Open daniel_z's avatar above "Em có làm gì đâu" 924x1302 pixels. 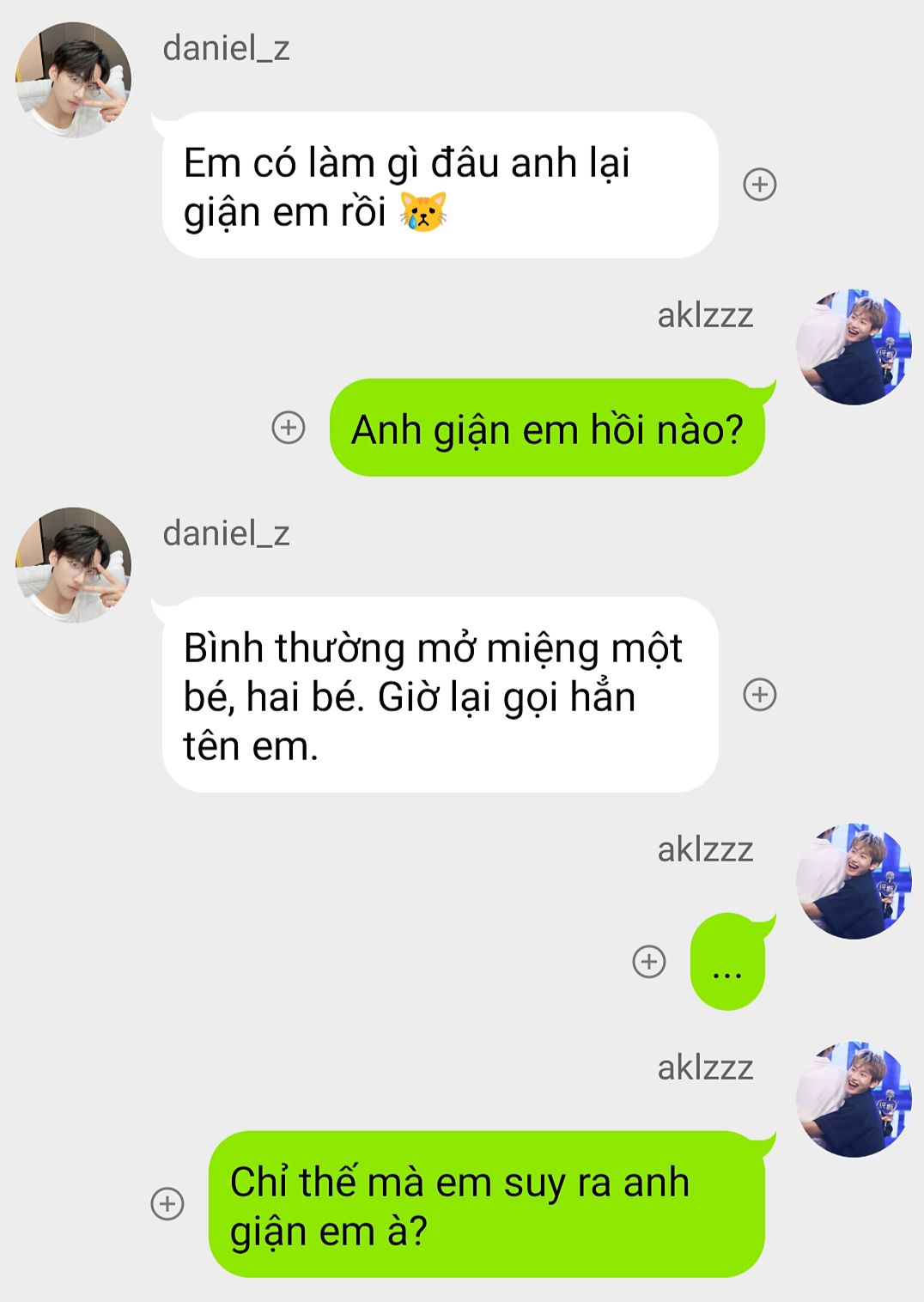(x=74, y=81)
